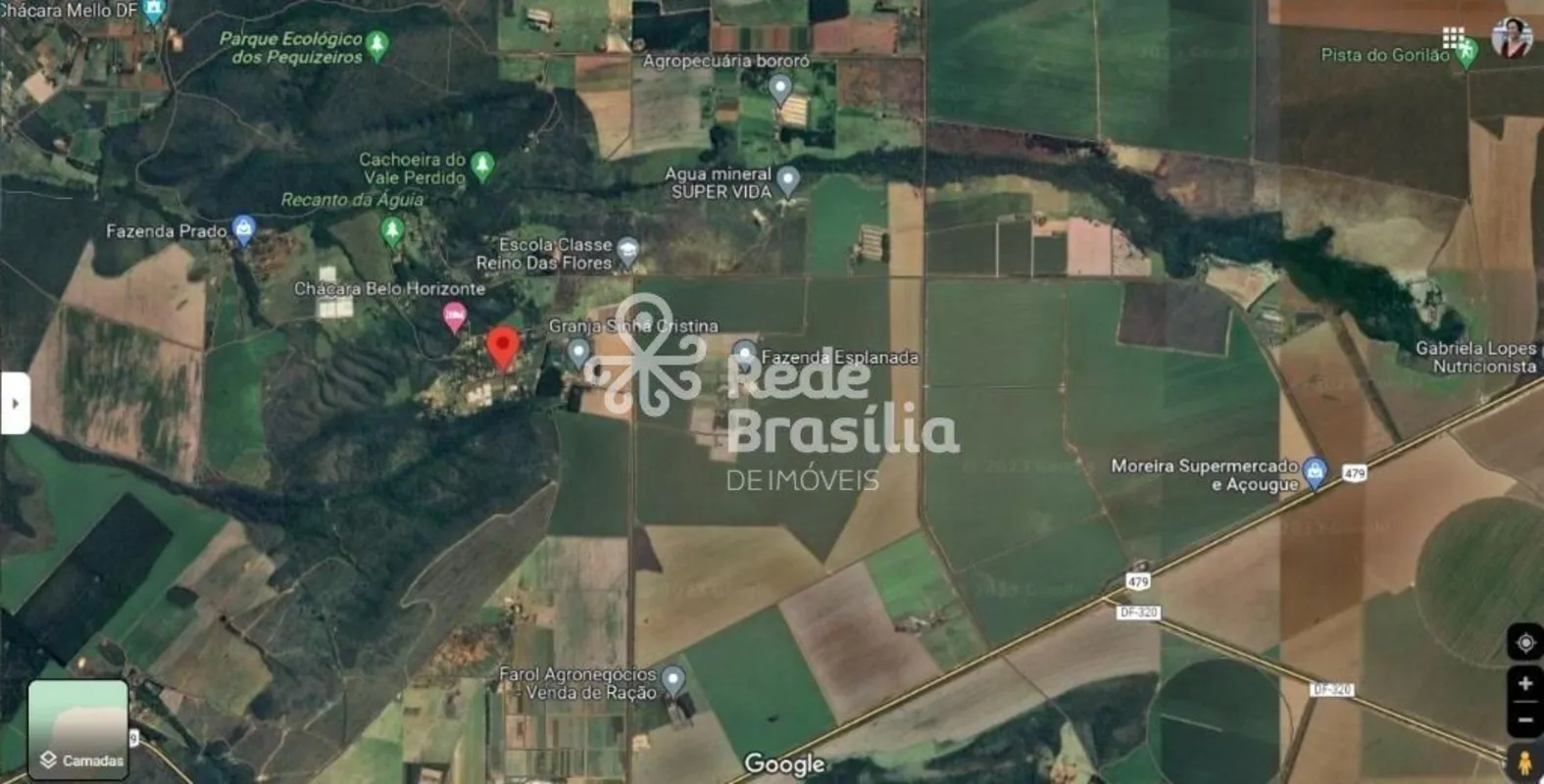Open the account profile avatar
This screenshot has width=1544, height=784.
pos(1511,37)
